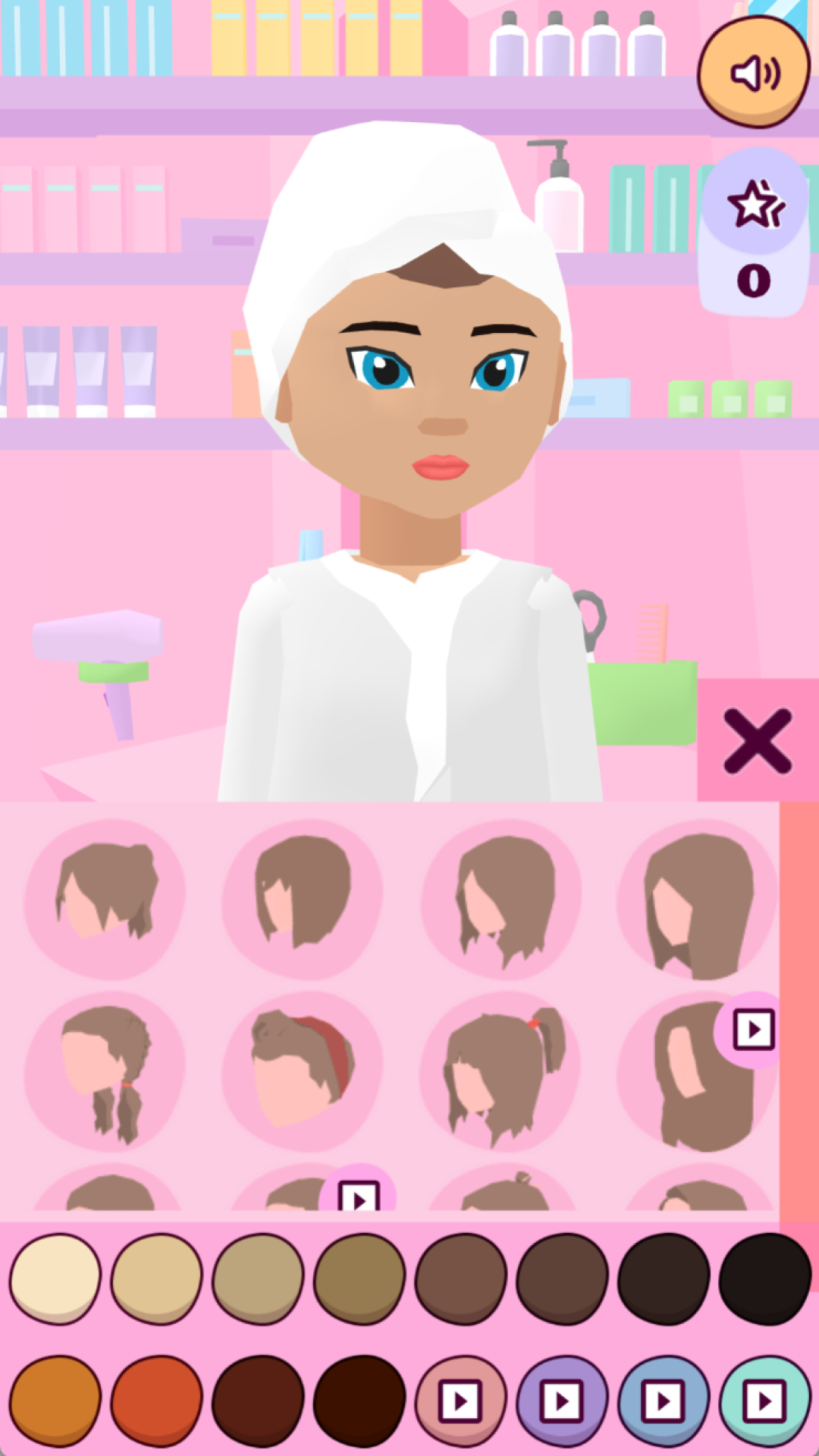Pick the golden blonde hair color
Viewport: 819px width, 1456px height.
coord(156,1279)
